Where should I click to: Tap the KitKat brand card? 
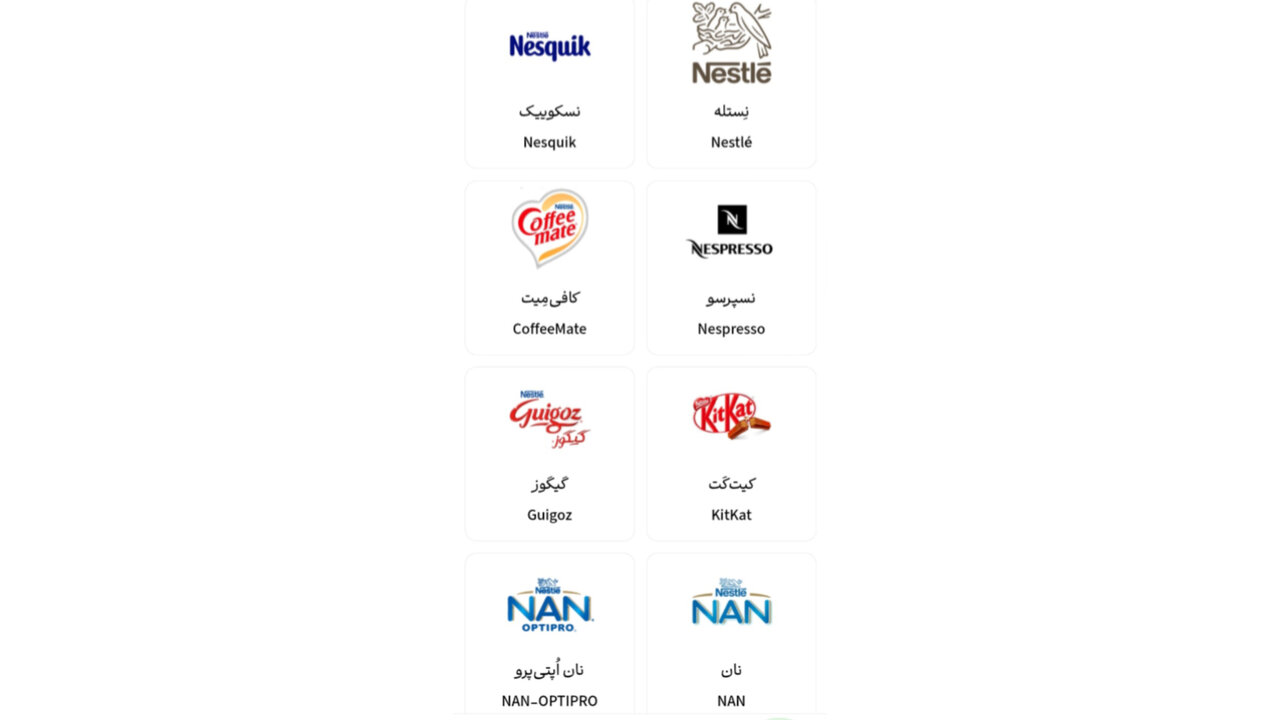pyautogui.click(x=731, y=453)
